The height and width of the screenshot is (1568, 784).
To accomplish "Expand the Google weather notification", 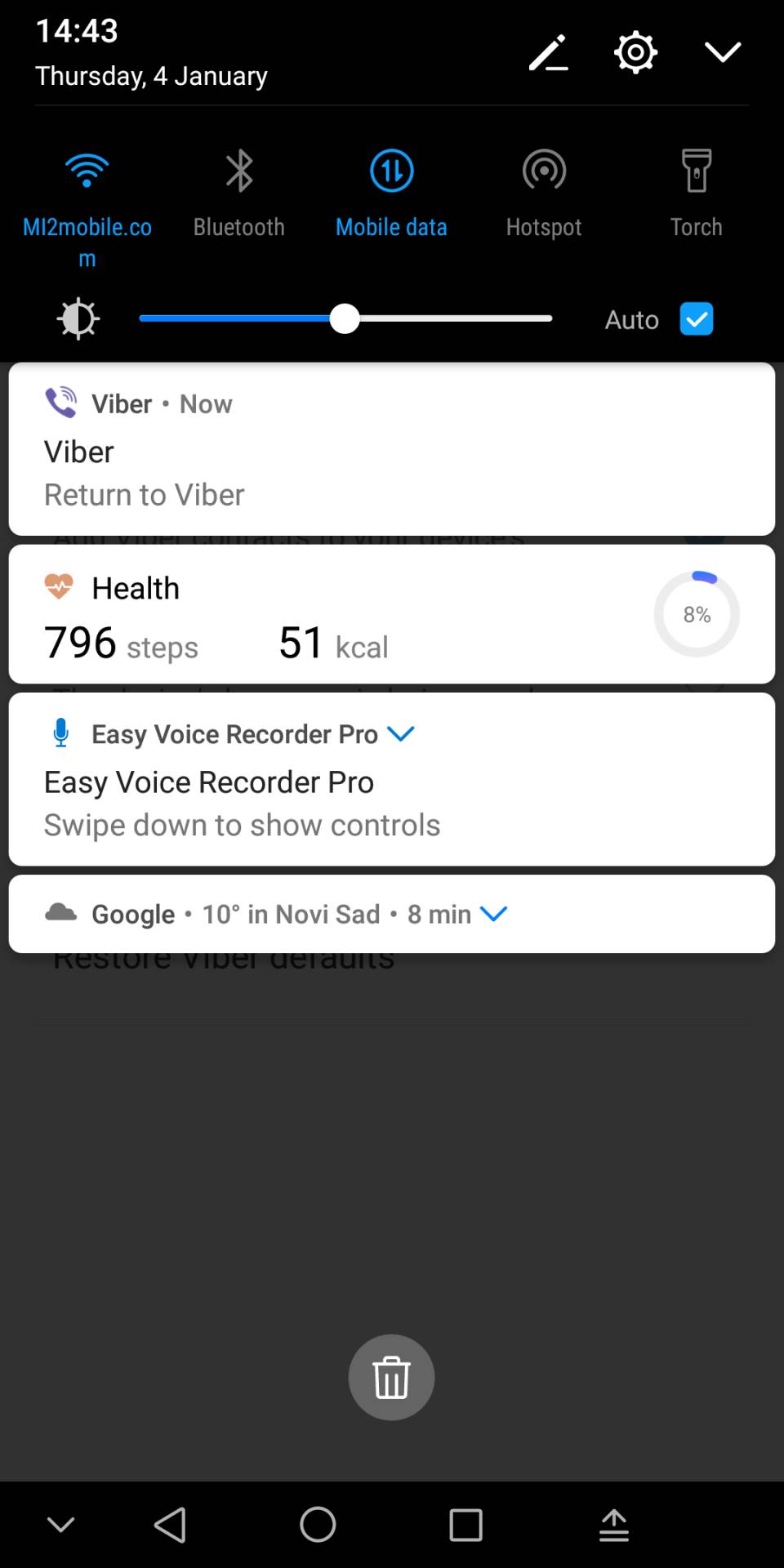I will click(494, 914).
